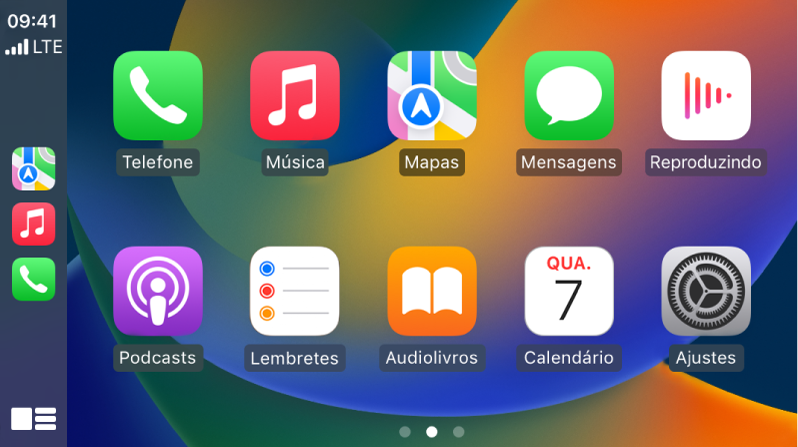Tap the page indicator dots

click(432, 432)
